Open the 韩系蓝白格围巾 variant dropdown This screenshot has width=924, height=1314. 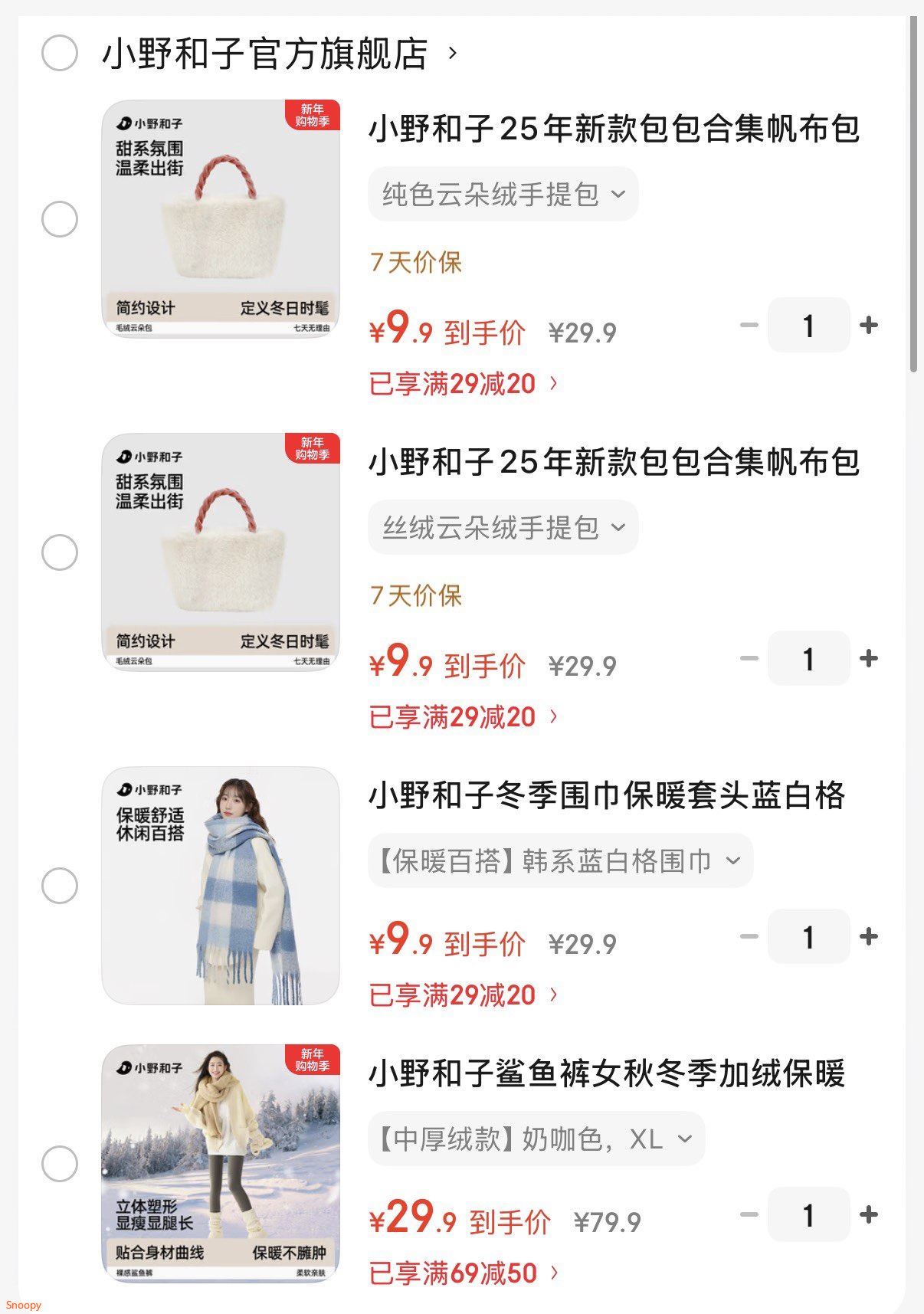[x=560, y=861]
